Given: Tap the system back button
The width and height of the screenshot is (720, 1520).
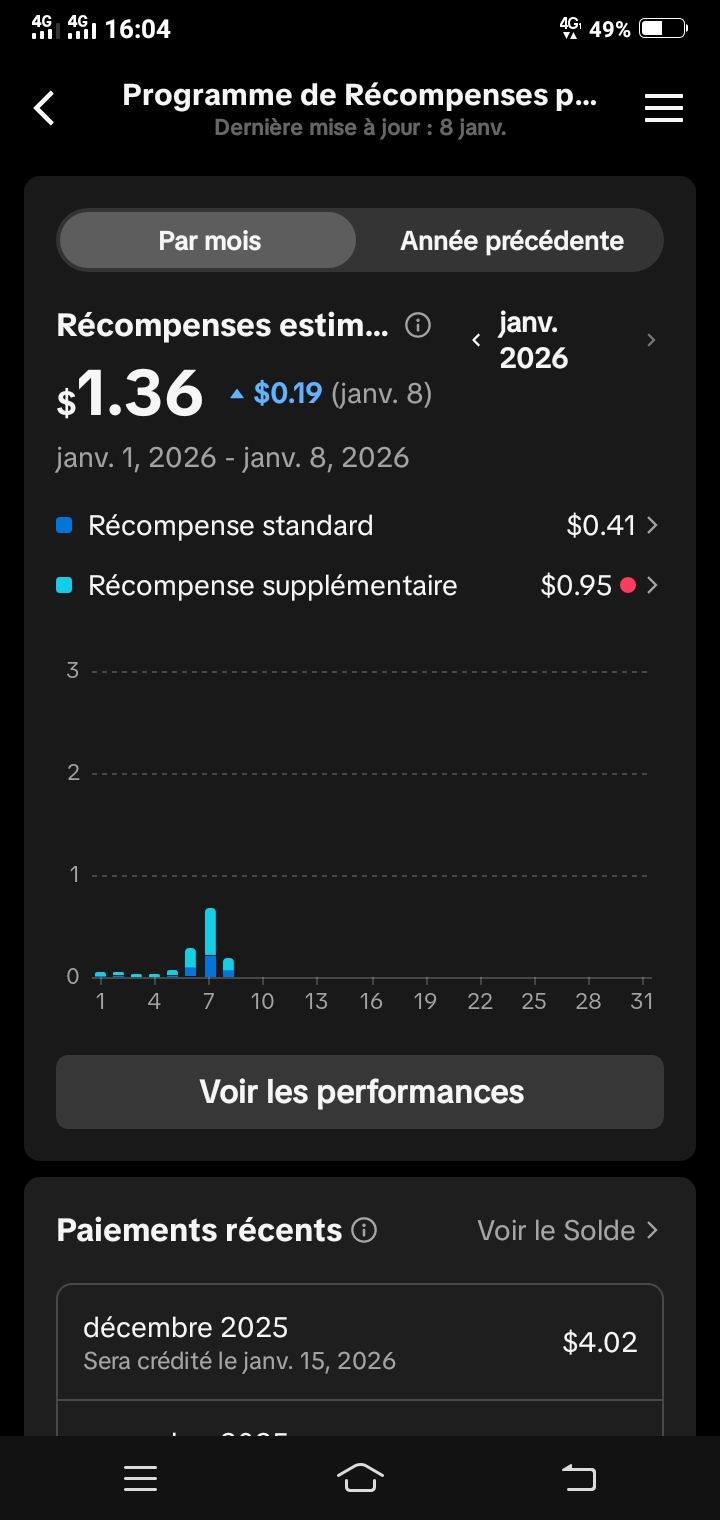Looking at the screenshot, I should pos(578,1478).
